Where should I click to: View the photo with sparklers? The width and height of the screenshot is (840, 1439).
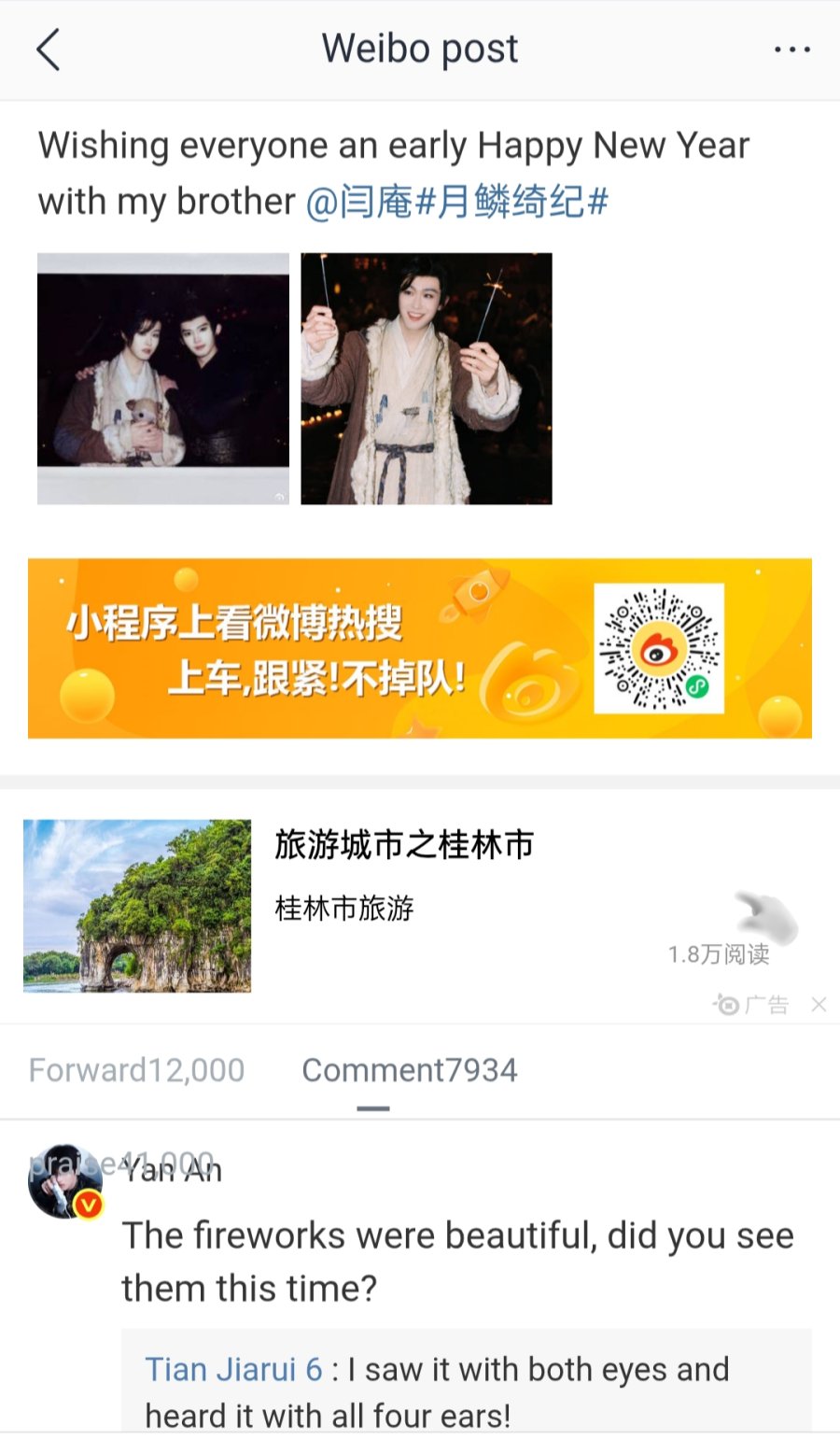click(427, 378)
